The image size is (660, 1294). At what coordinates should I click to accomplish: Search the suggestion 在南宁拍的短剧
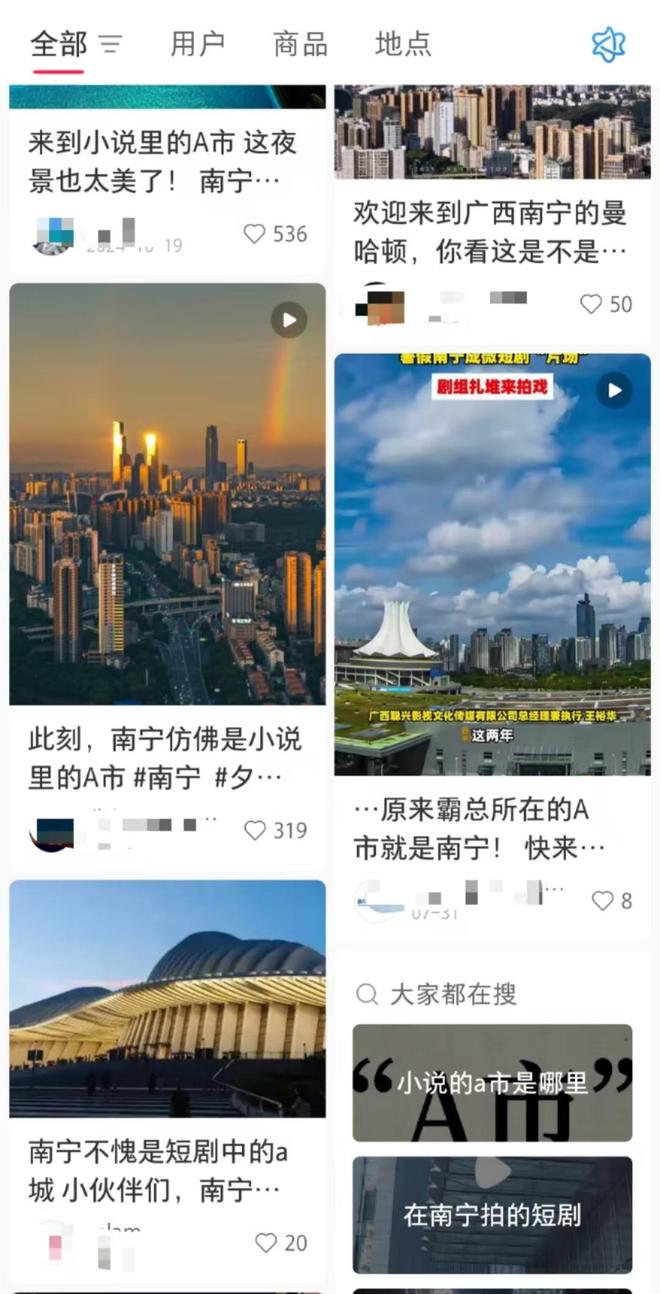click(492, 1215)
